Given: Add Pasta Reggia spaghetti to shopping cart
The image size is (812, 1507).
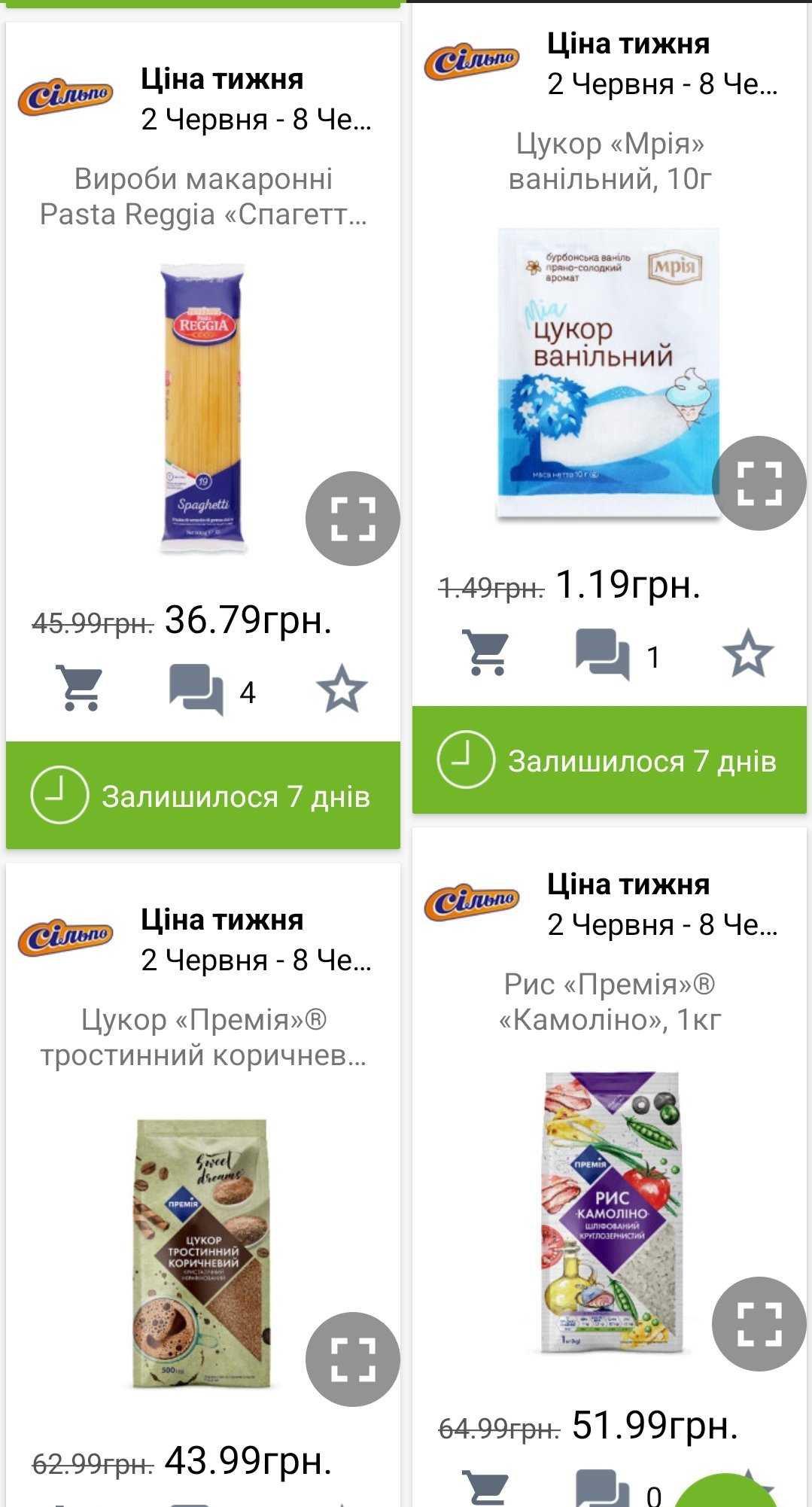Looking at the screenshot, I should click(x=81, y=689).
